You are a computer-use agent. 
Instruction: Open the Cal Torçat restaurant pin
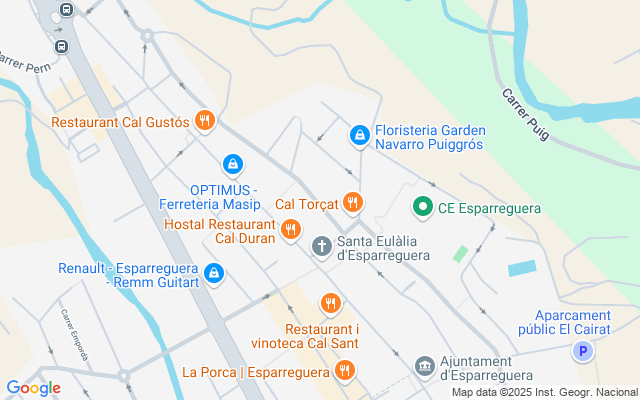pos(353,203)
